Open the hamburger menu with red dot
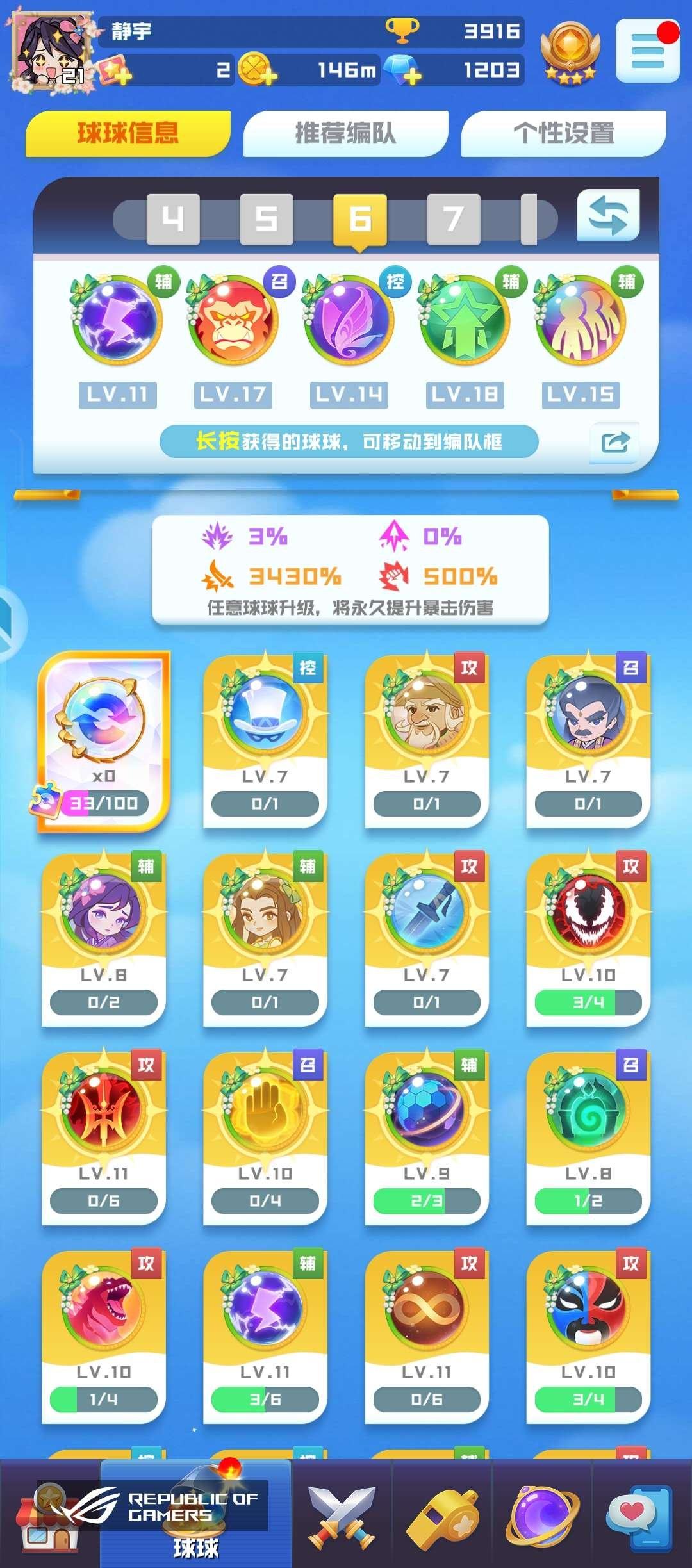 click(647, 51)
